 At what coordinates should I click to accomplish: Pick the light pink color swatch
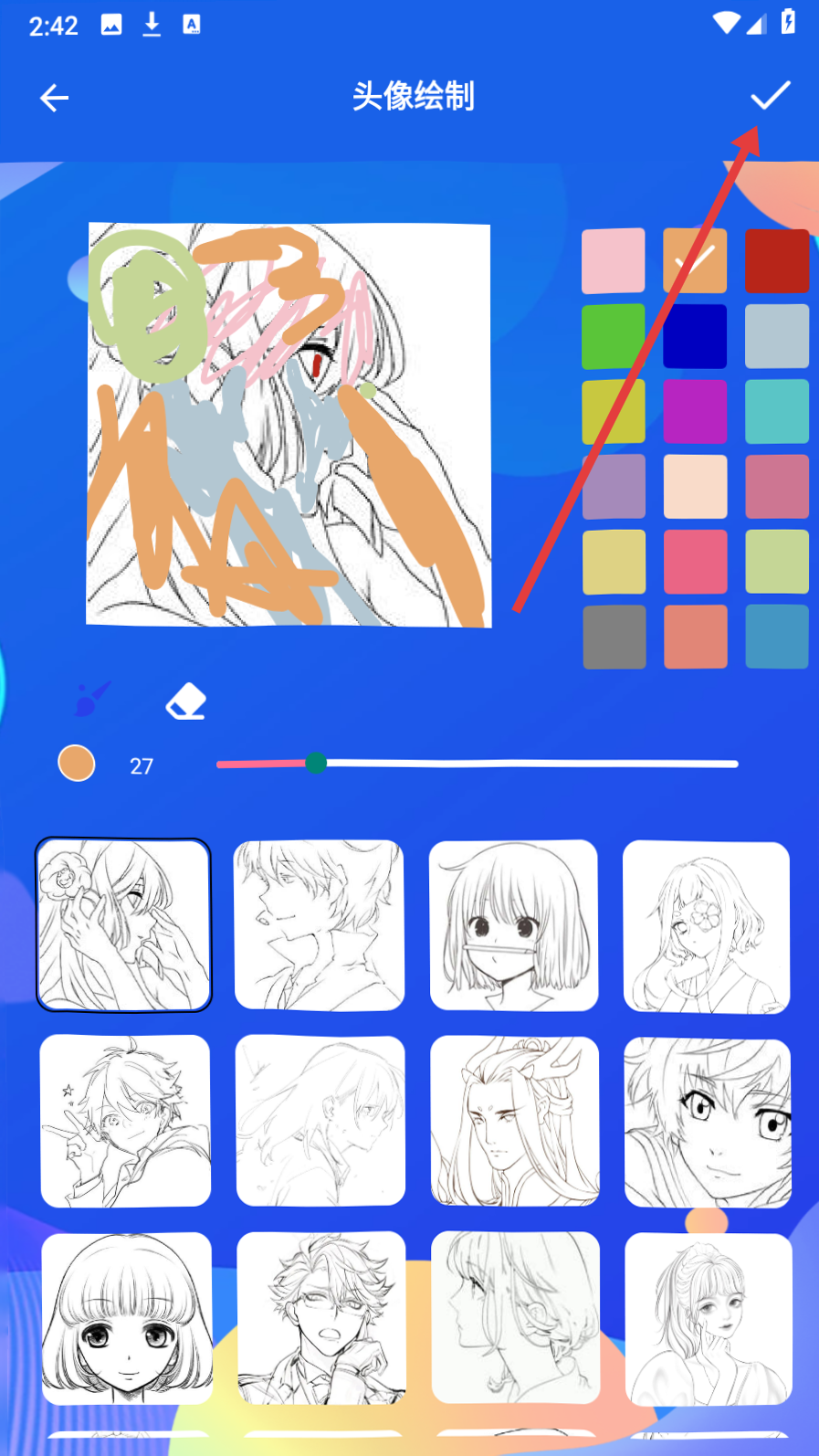(x=613, y=260)
